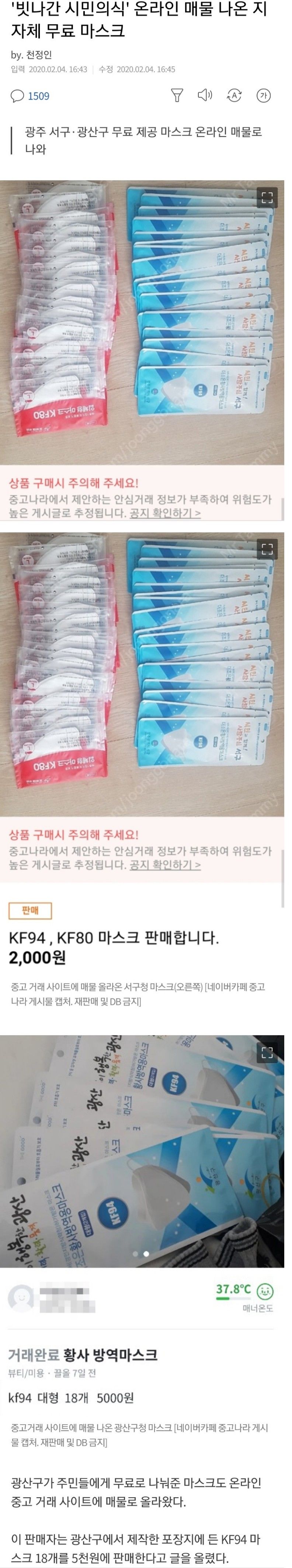Expand the first mask photo to fullscreen
Viewport: 292px width, 1568px height.
coord(267,197)
